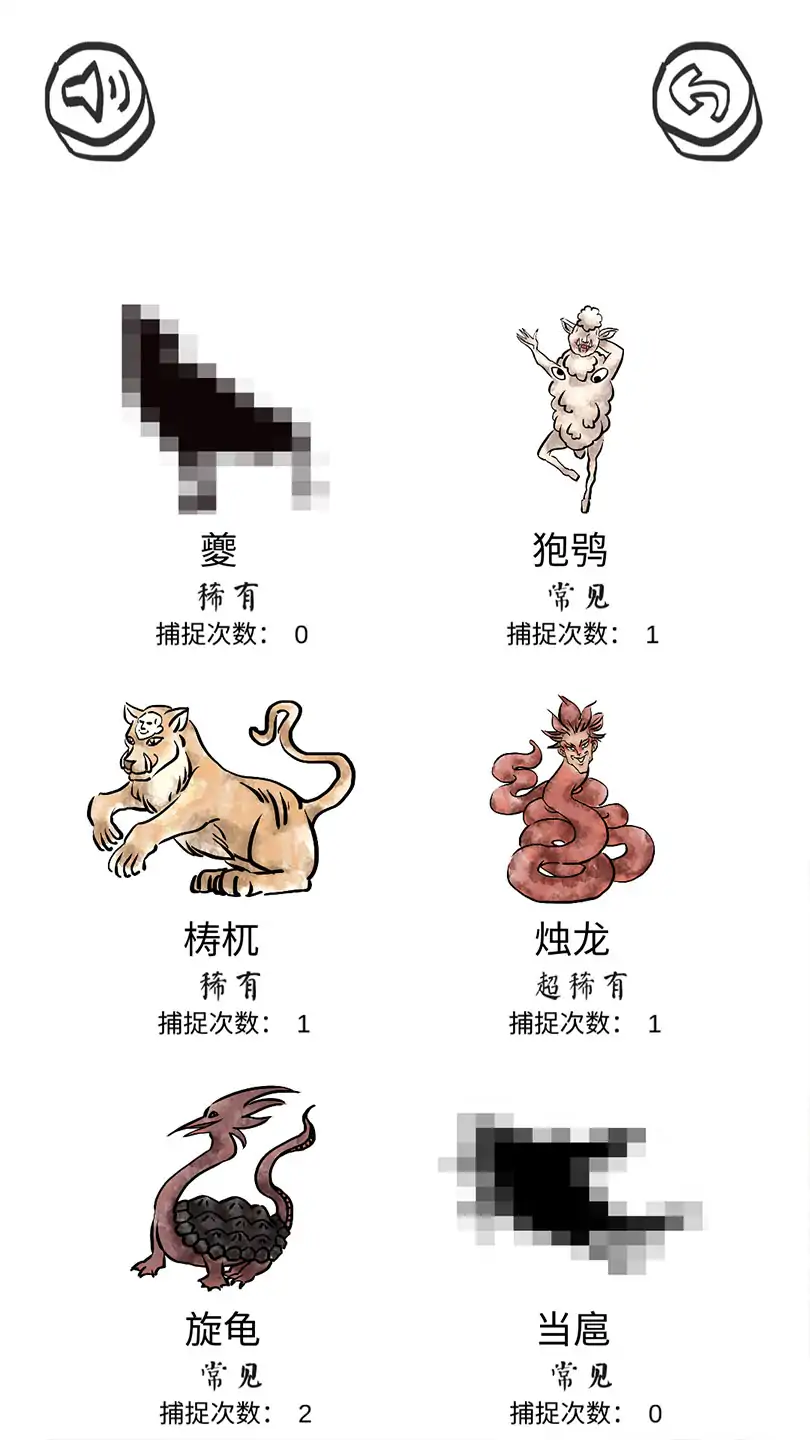Select the 烛龙 serpent creature
The image size is (810, 1440).
click(572, 800)
